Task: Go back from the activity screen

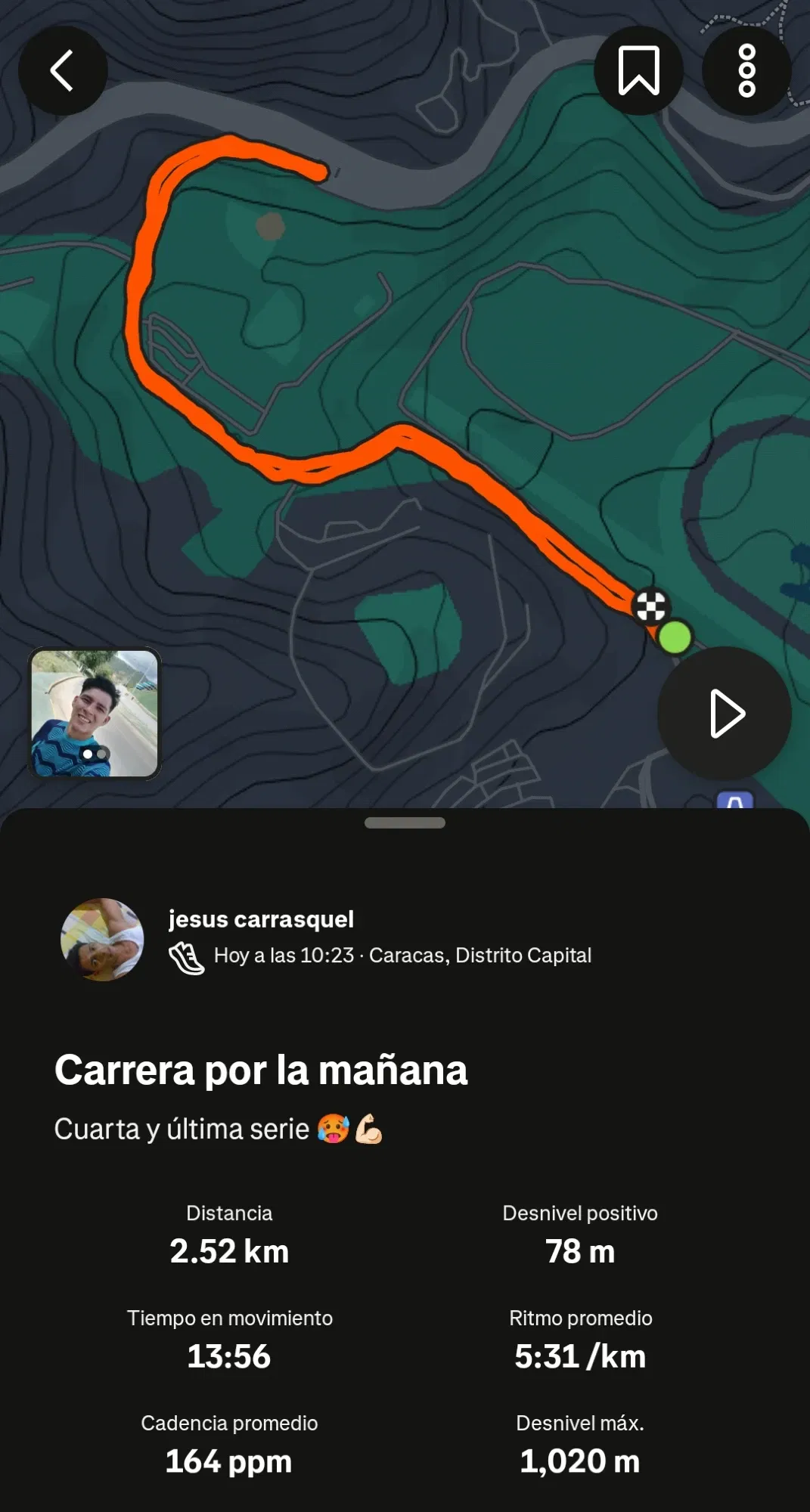Action: point(63,70)
